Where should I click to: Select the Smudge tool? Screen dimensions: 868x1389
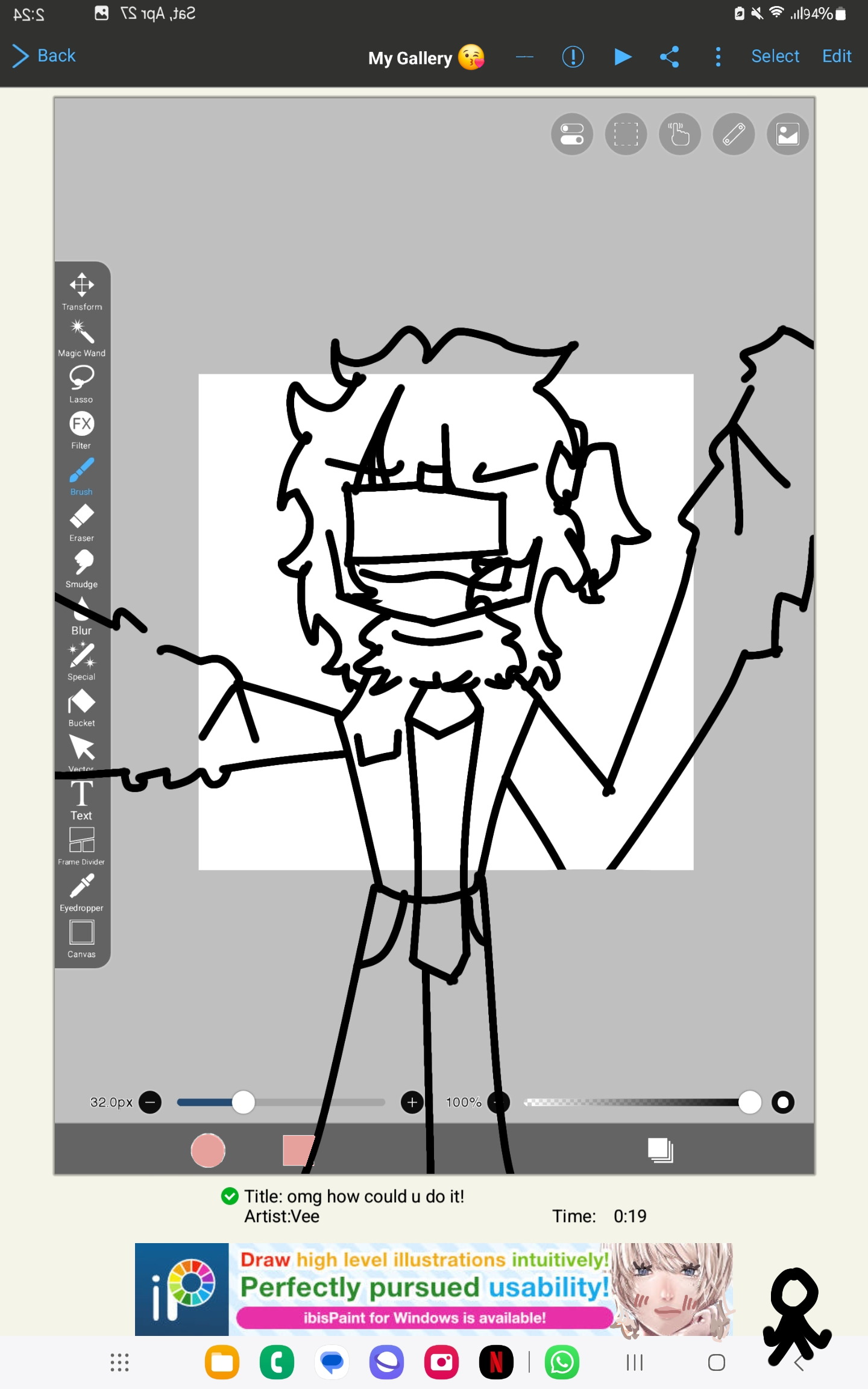(81, 565)
